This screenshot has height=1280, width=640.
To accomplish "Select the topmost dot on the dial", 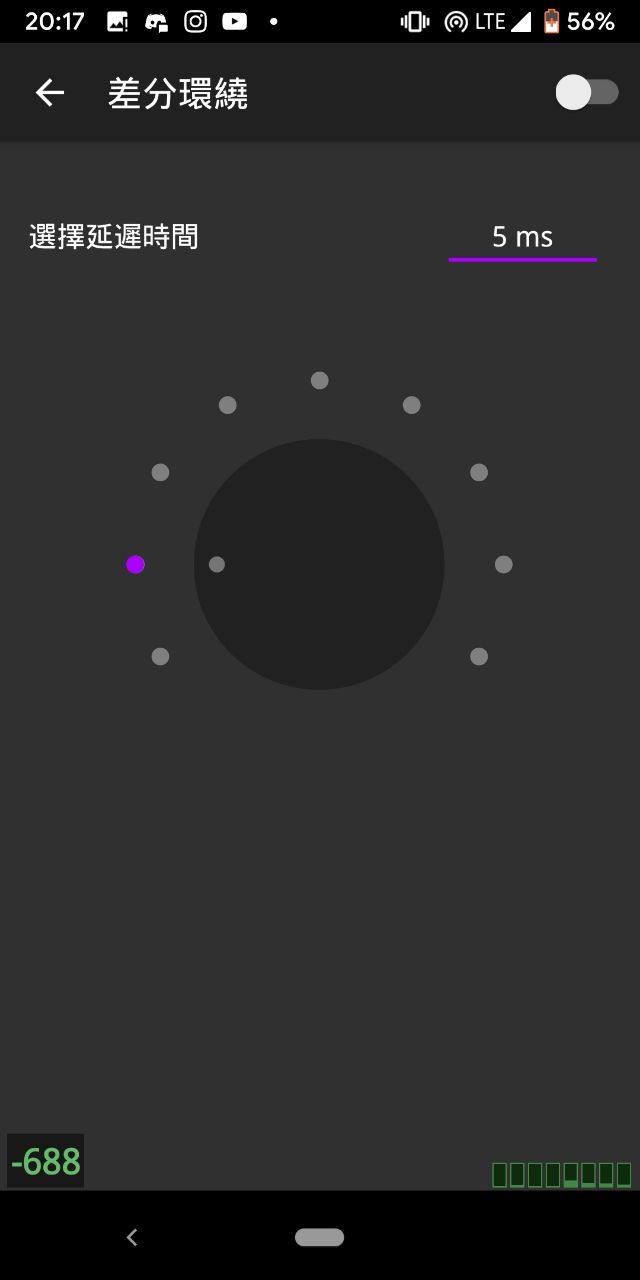I will click(319, 380).
